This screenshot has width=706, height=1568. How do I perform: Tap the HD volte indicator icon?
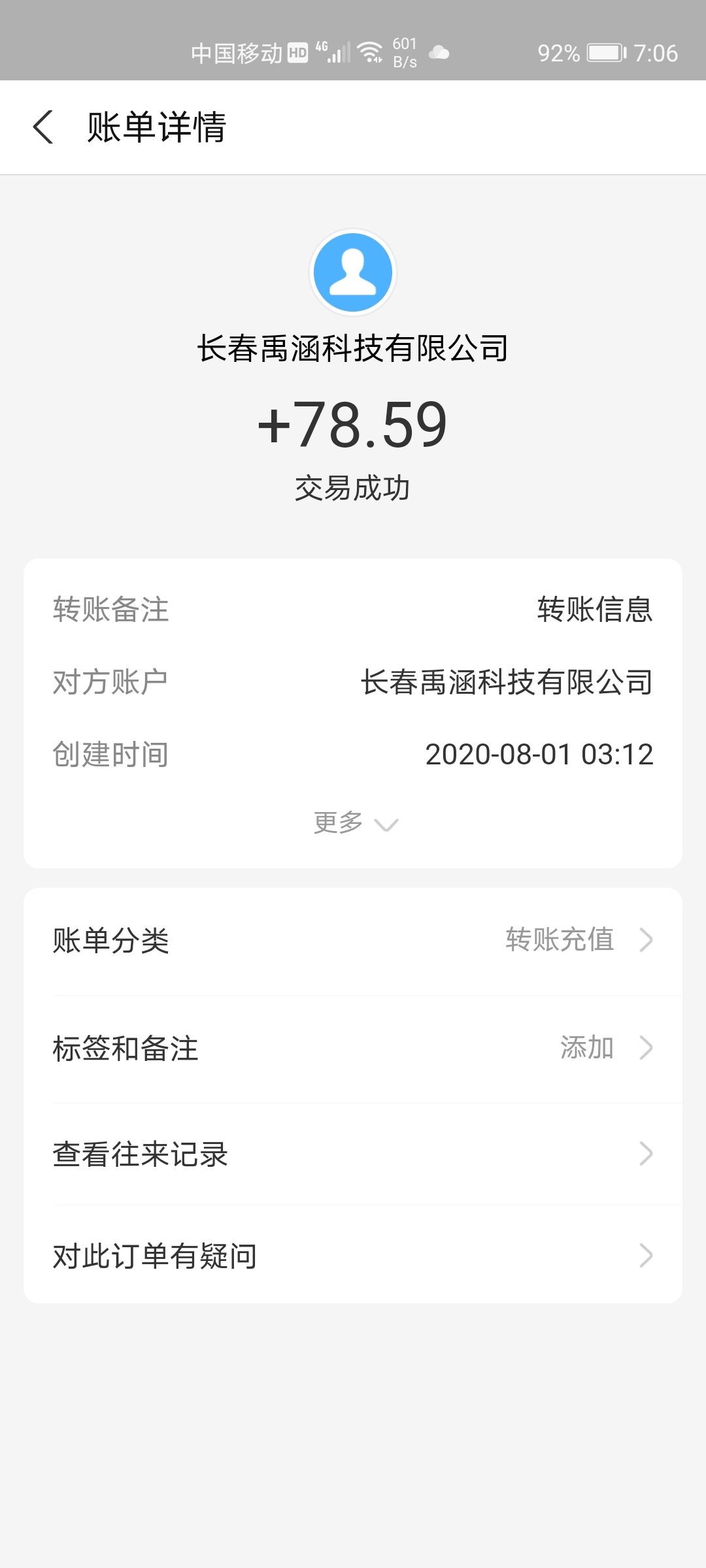pyautogui.click(x=297, y=51)
